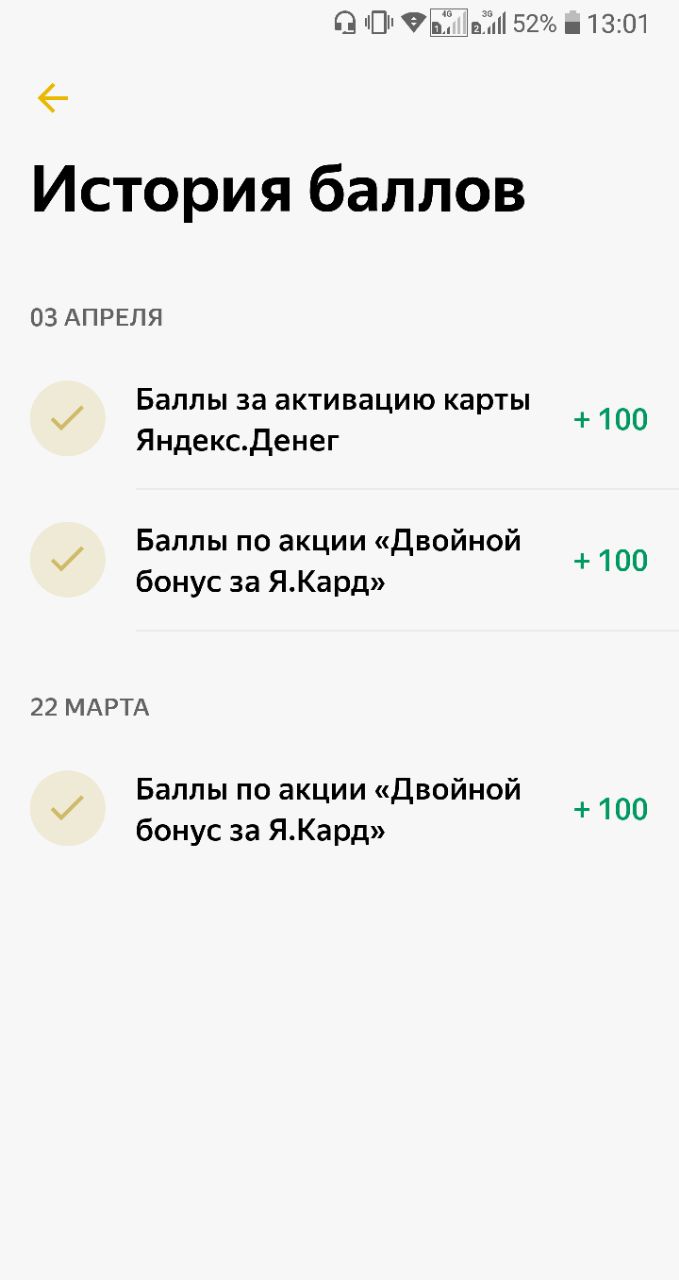Open 22 марта «Двойной бонус за Я.Кард» entry

340,809
